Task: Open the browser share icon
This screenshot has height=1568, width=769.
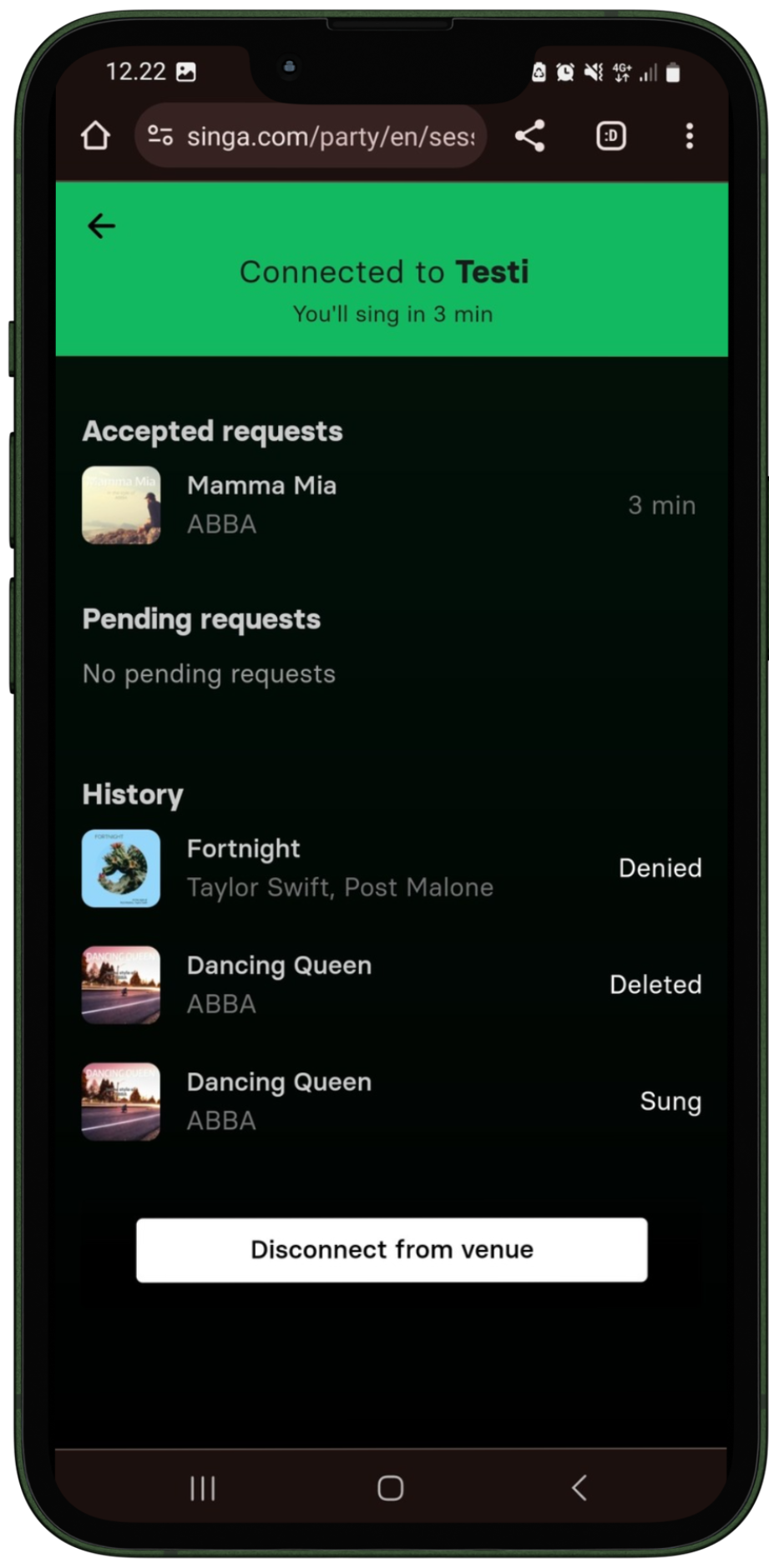Action: click(x=530, y=136)
